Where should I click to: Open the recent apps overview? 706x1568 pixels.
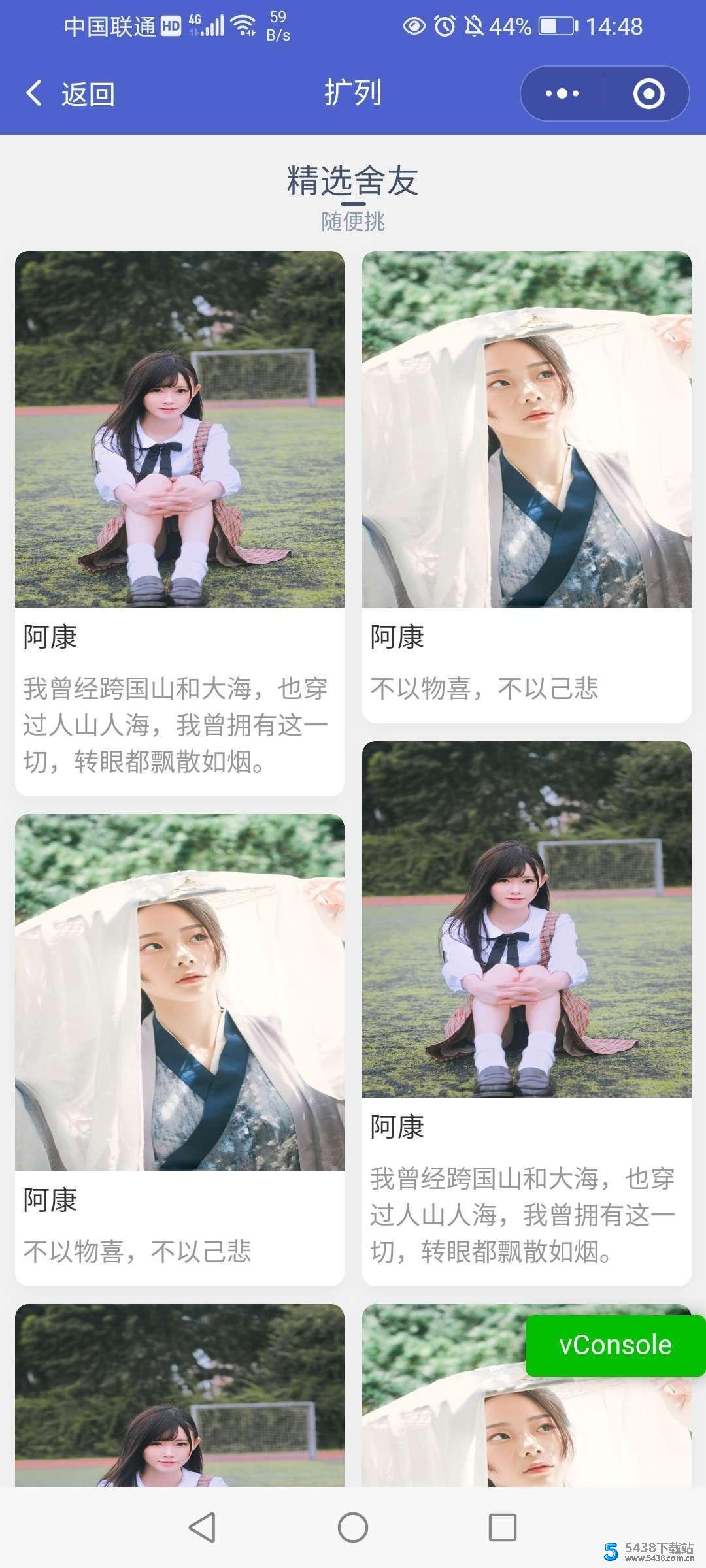coord(502,1527)
